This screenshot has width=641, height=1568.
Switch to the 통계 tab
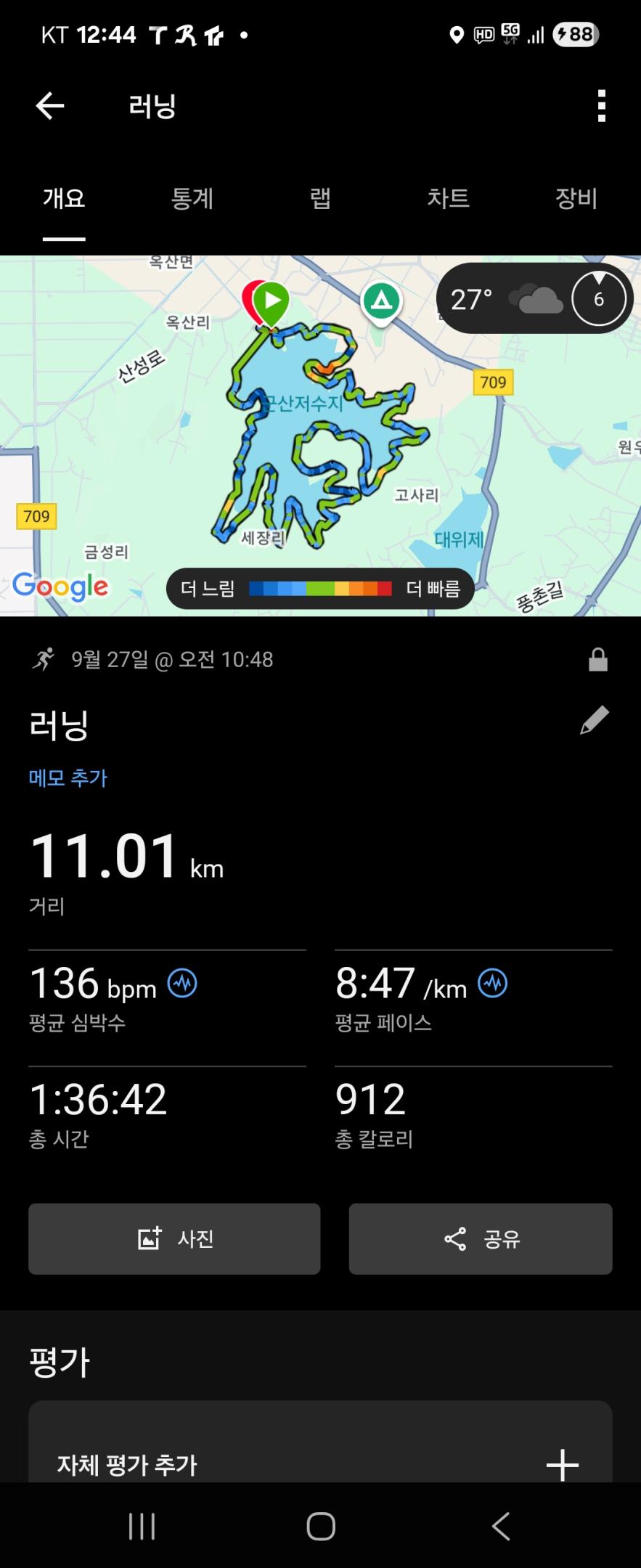coord(192,198)
